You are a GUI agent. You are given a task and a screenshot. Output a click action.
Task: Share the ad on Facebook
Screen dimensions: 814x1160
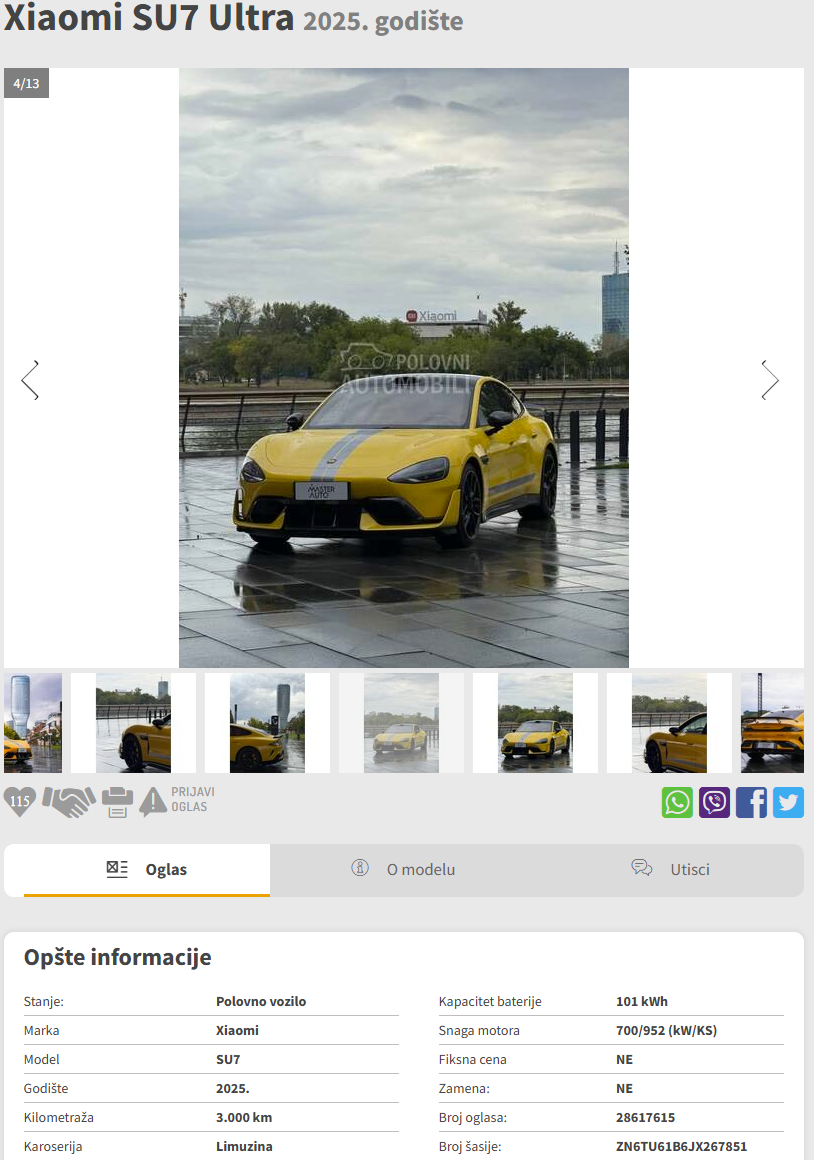point(751,802)
